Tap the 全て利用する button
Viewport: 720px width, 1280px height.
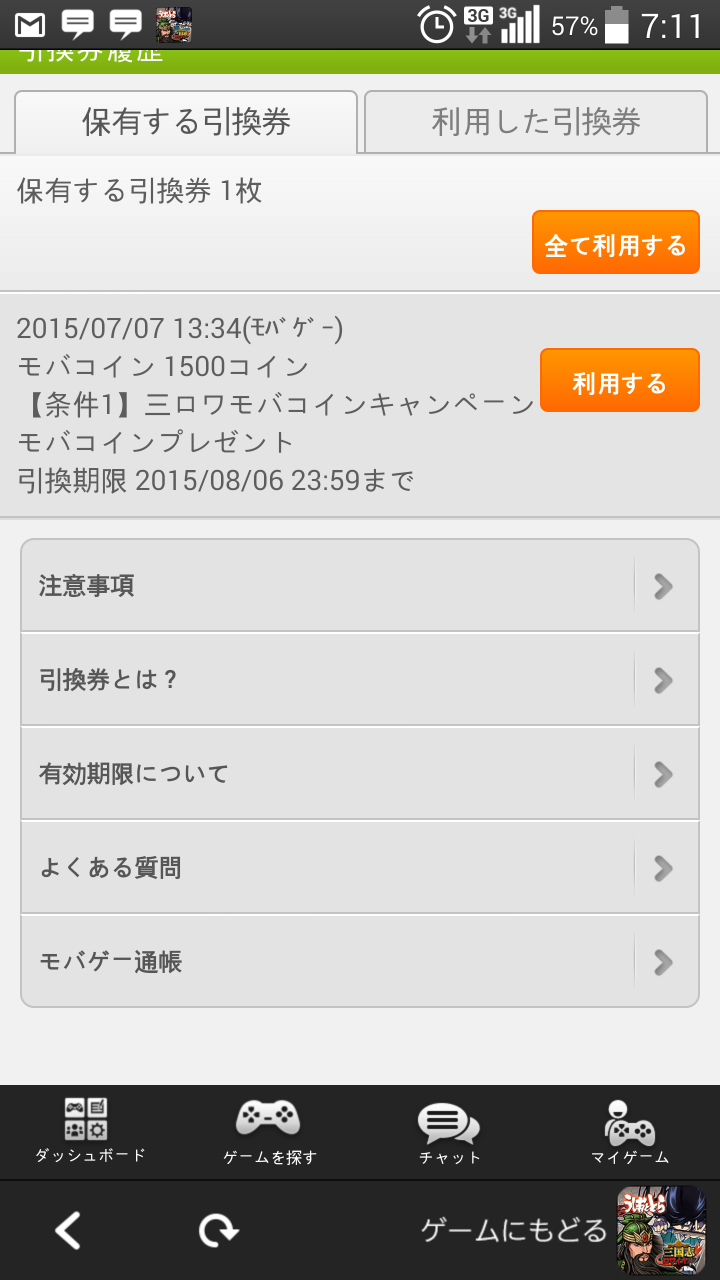(615, 243)
